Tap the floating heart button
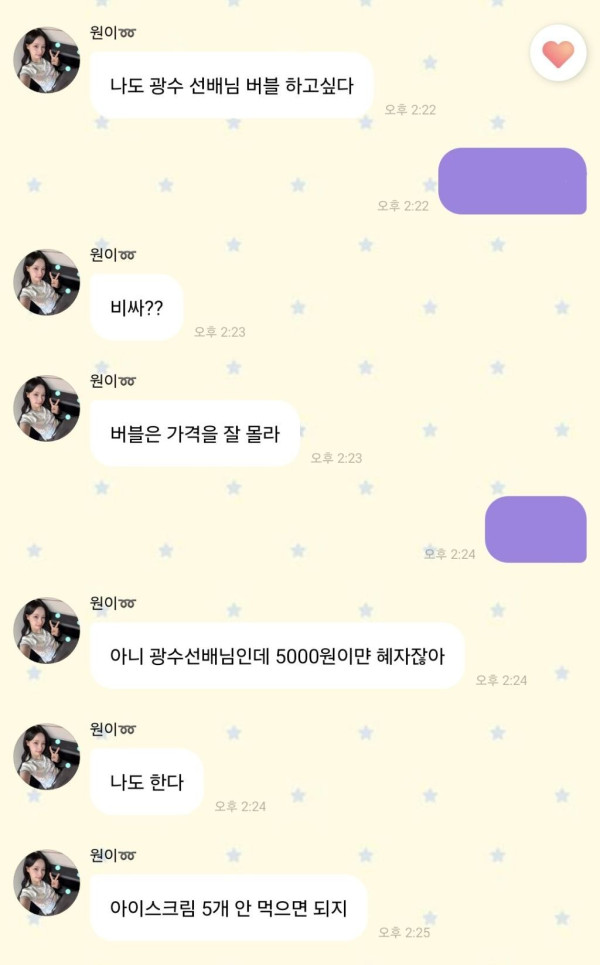The width and height of the screenshot is (600, 965). point(558,54)
